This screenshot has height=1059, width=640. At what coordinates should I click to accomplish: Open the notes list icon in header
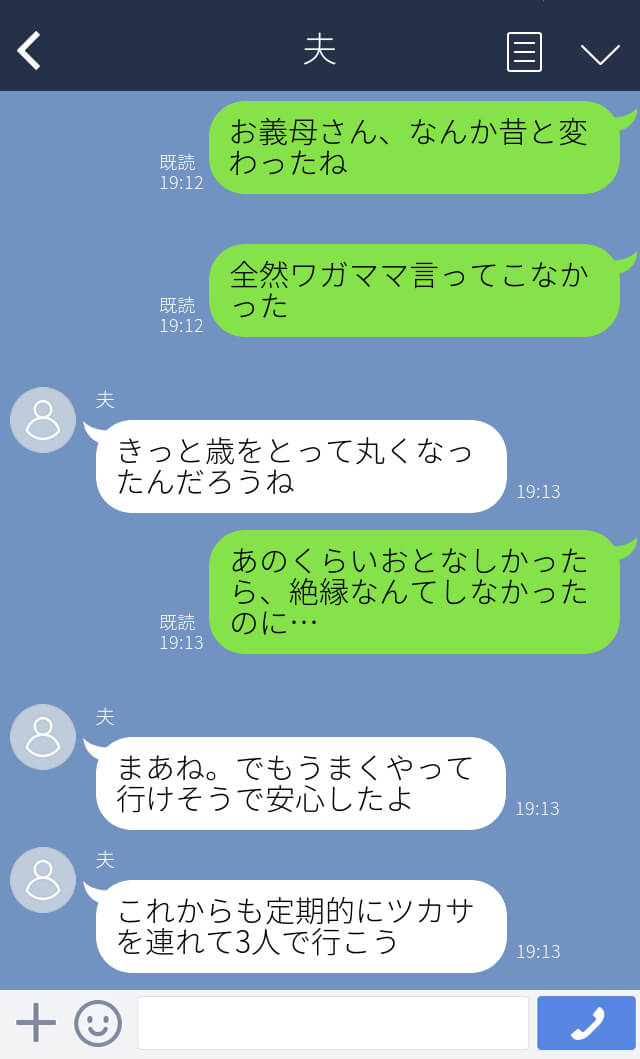[x=524, y=52]
